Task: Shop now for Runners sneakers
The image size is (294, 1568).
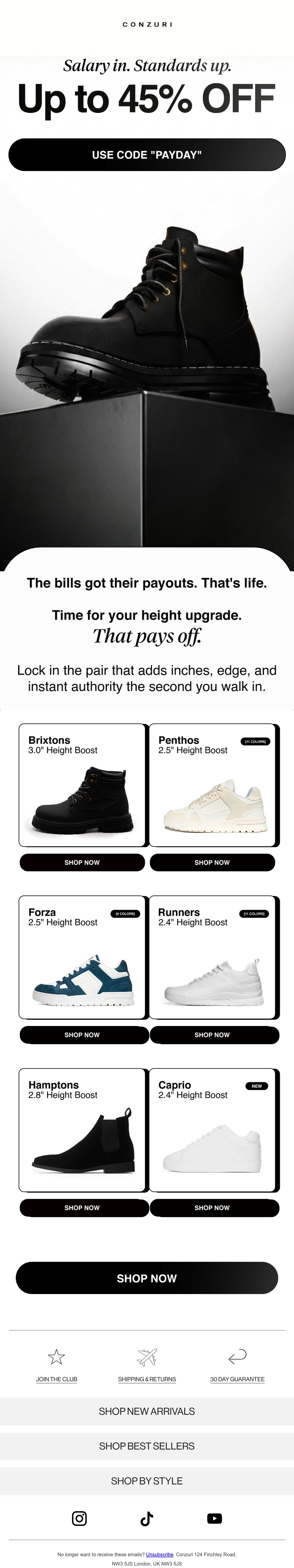Action: pos(214,1035)
